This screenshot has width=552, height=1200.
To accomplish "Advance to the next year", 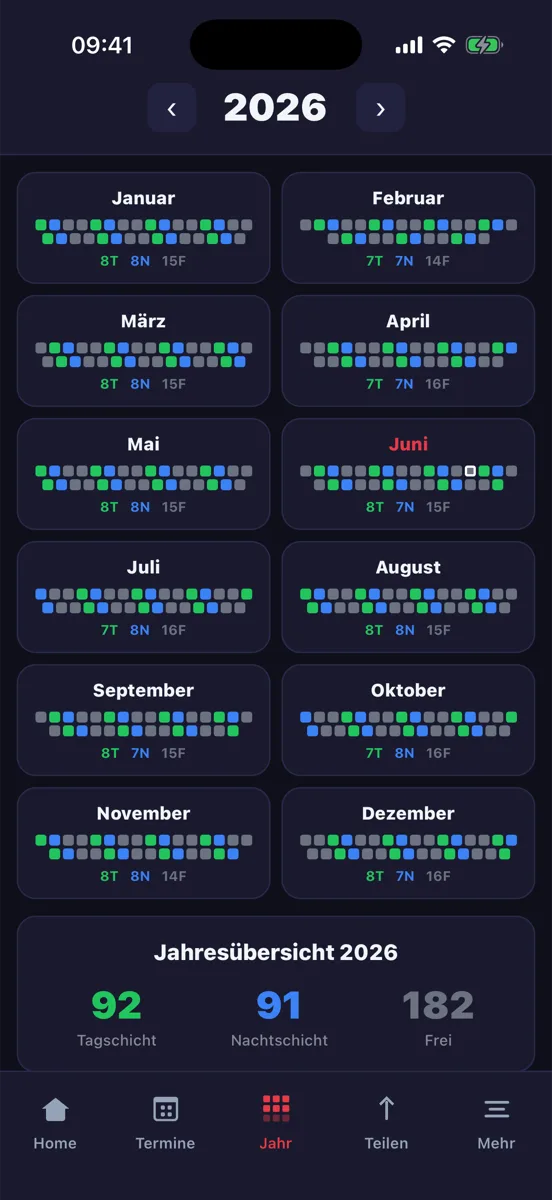I will (x=380, y=108).
